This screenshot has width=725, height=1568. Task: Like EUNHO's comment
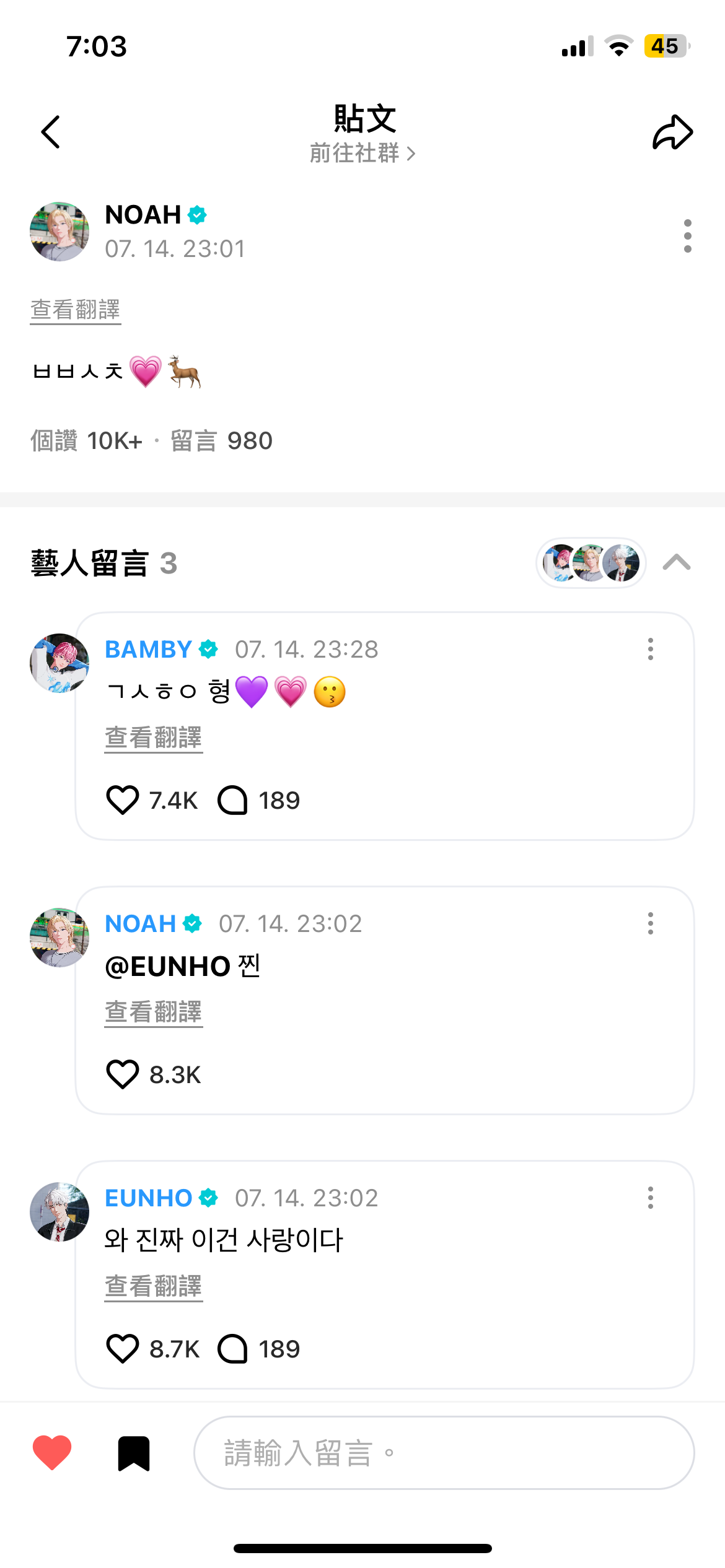(123, 1349)
